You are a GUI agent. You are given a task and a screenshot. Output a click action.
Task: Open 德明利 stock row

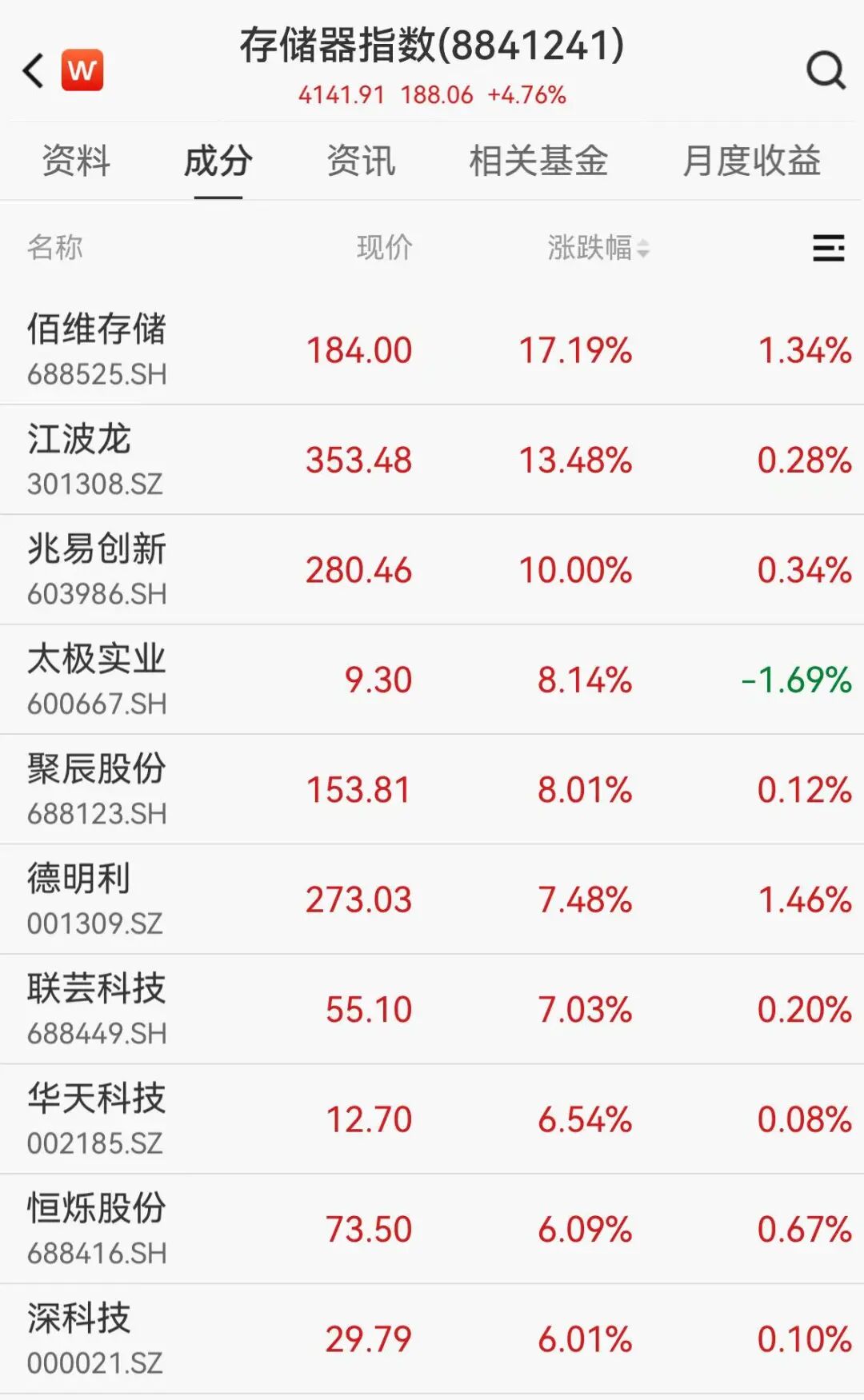pos(80,899)
